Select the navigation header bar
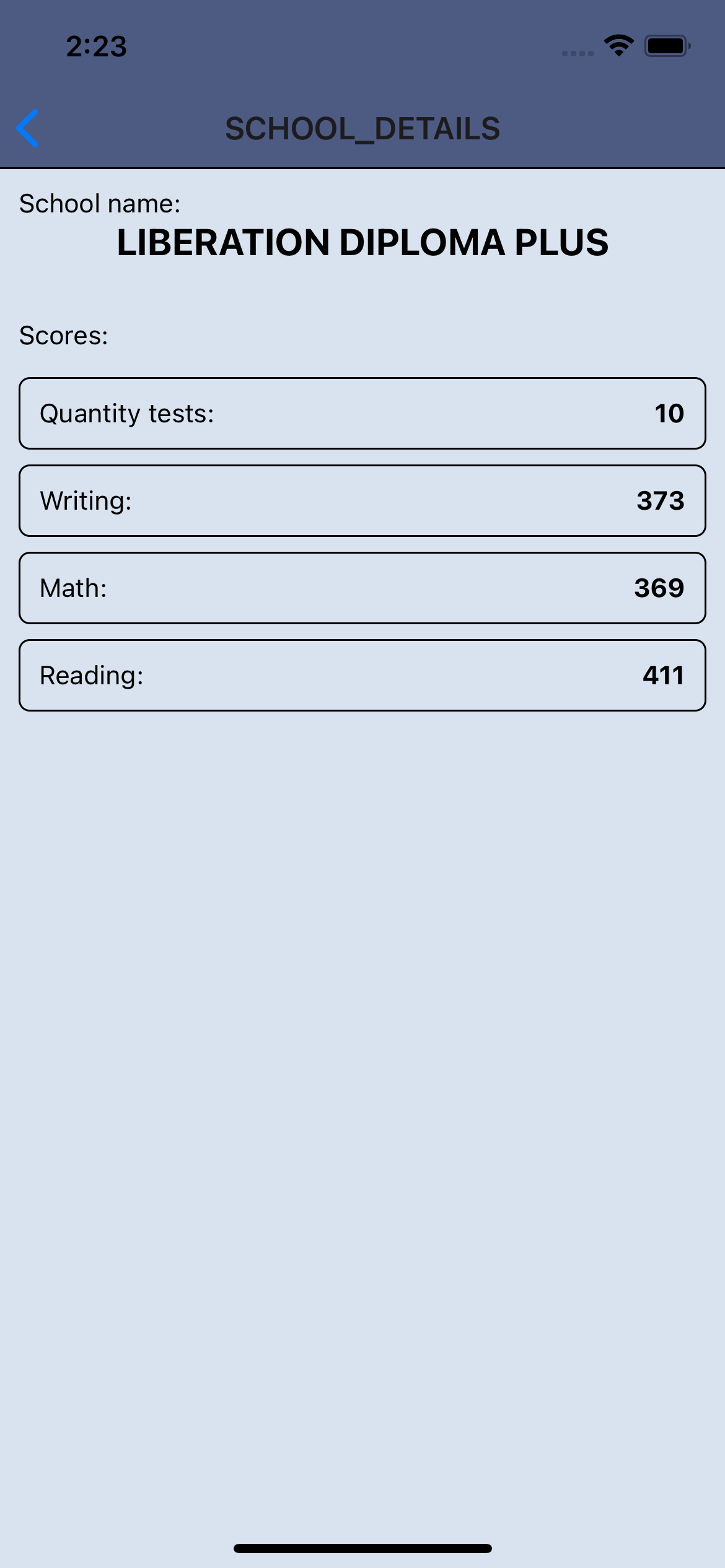 (362, 128)
